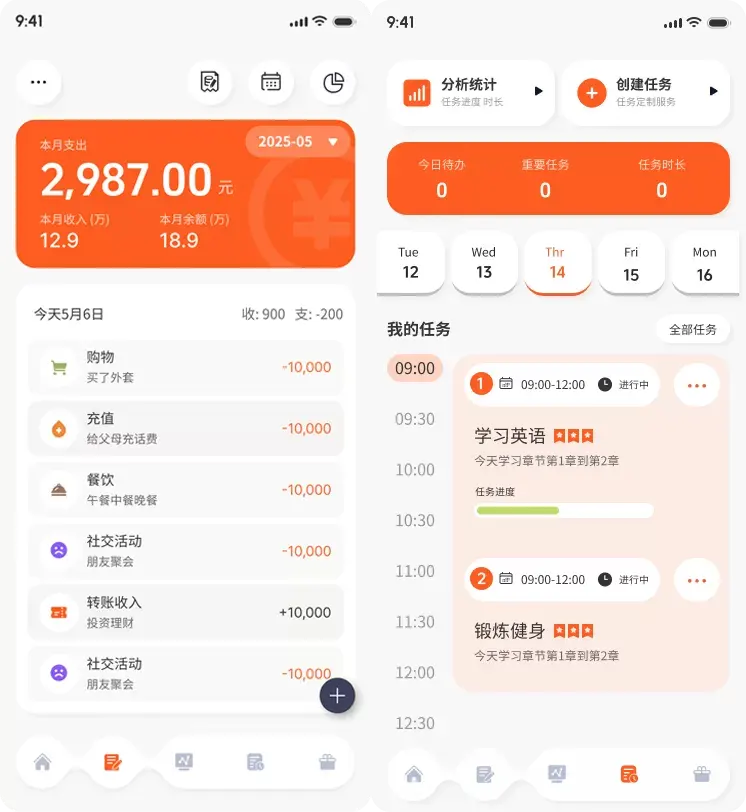This screenshot has width=746, height=812.
Task: Select Tue 12 in the date strip
Action: point(410,263)
